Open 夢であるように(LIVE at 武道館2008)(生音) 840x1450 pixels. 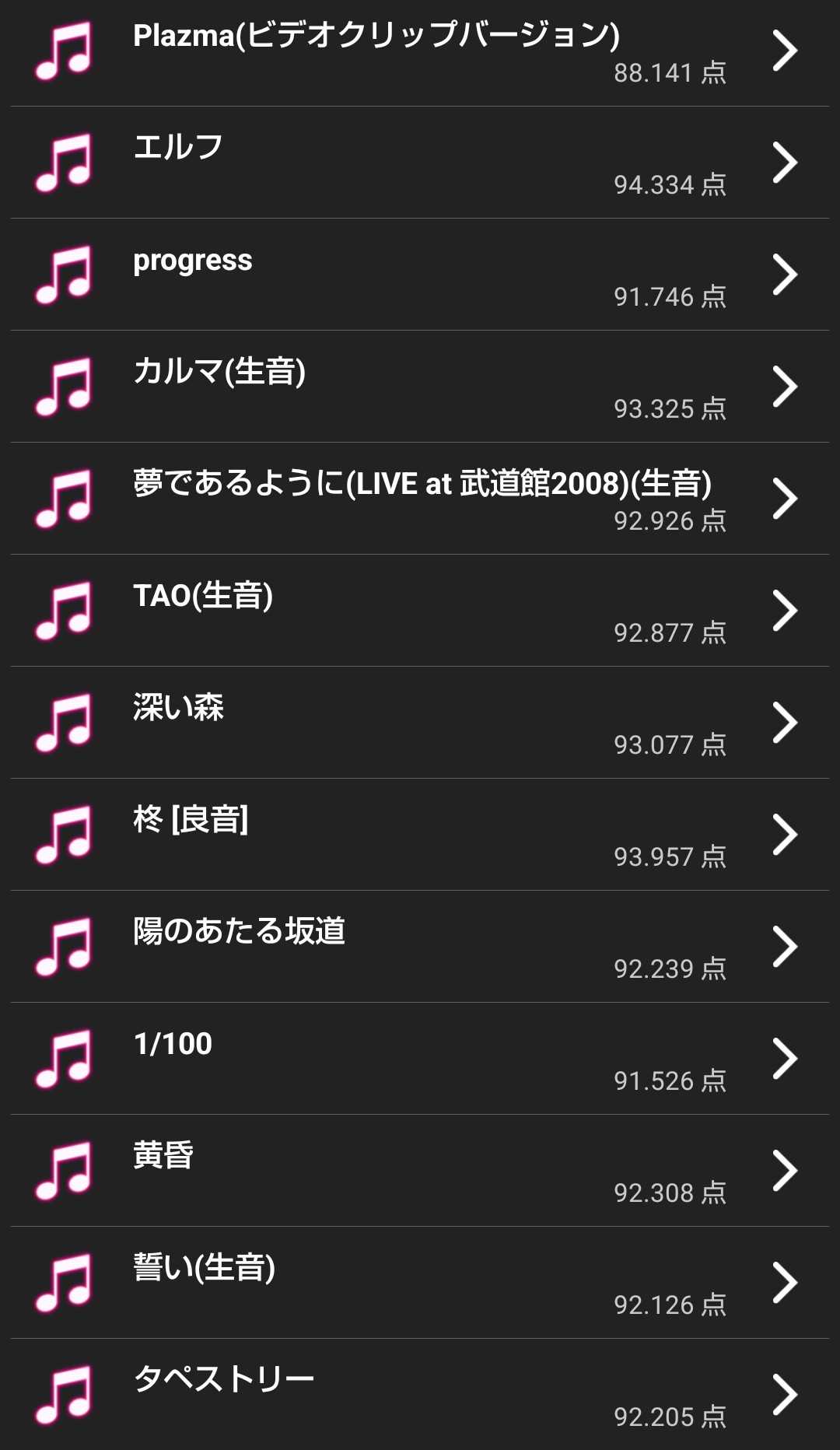[420, 499]
